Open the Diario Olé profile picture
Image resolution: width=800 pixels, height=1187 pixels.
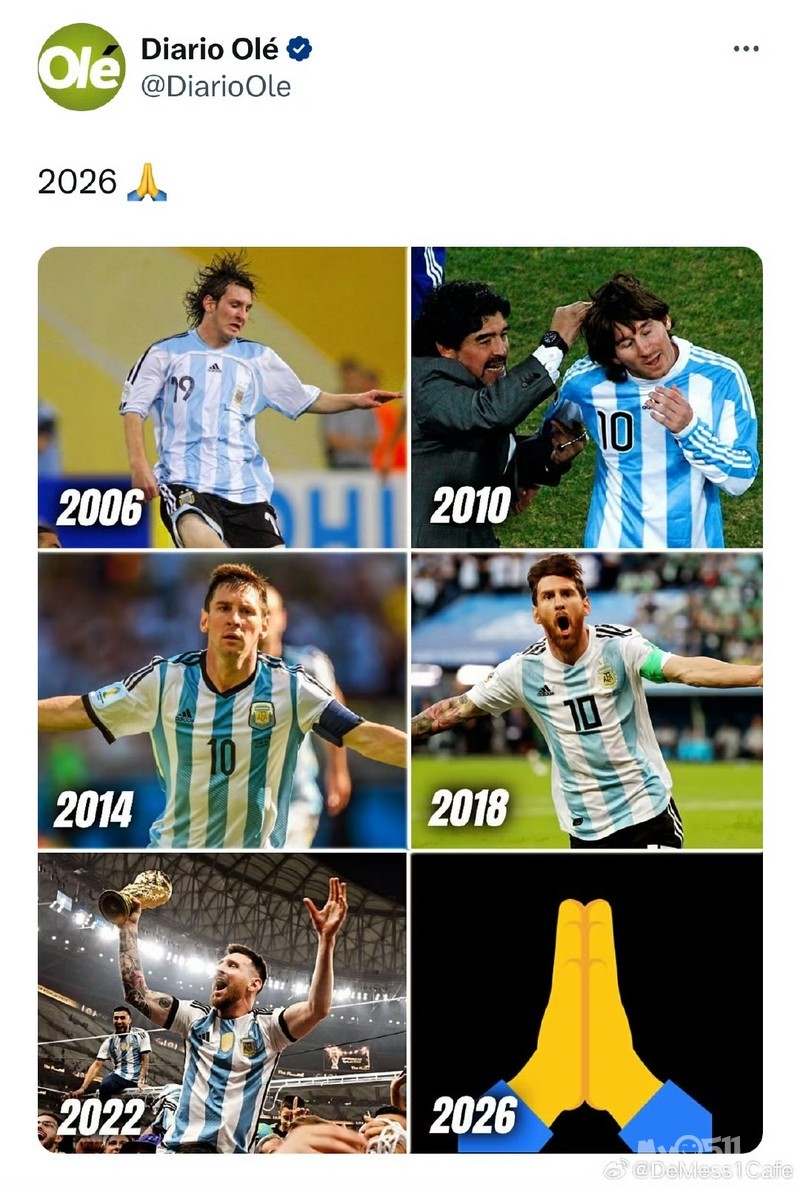click(x=82, y=67)
